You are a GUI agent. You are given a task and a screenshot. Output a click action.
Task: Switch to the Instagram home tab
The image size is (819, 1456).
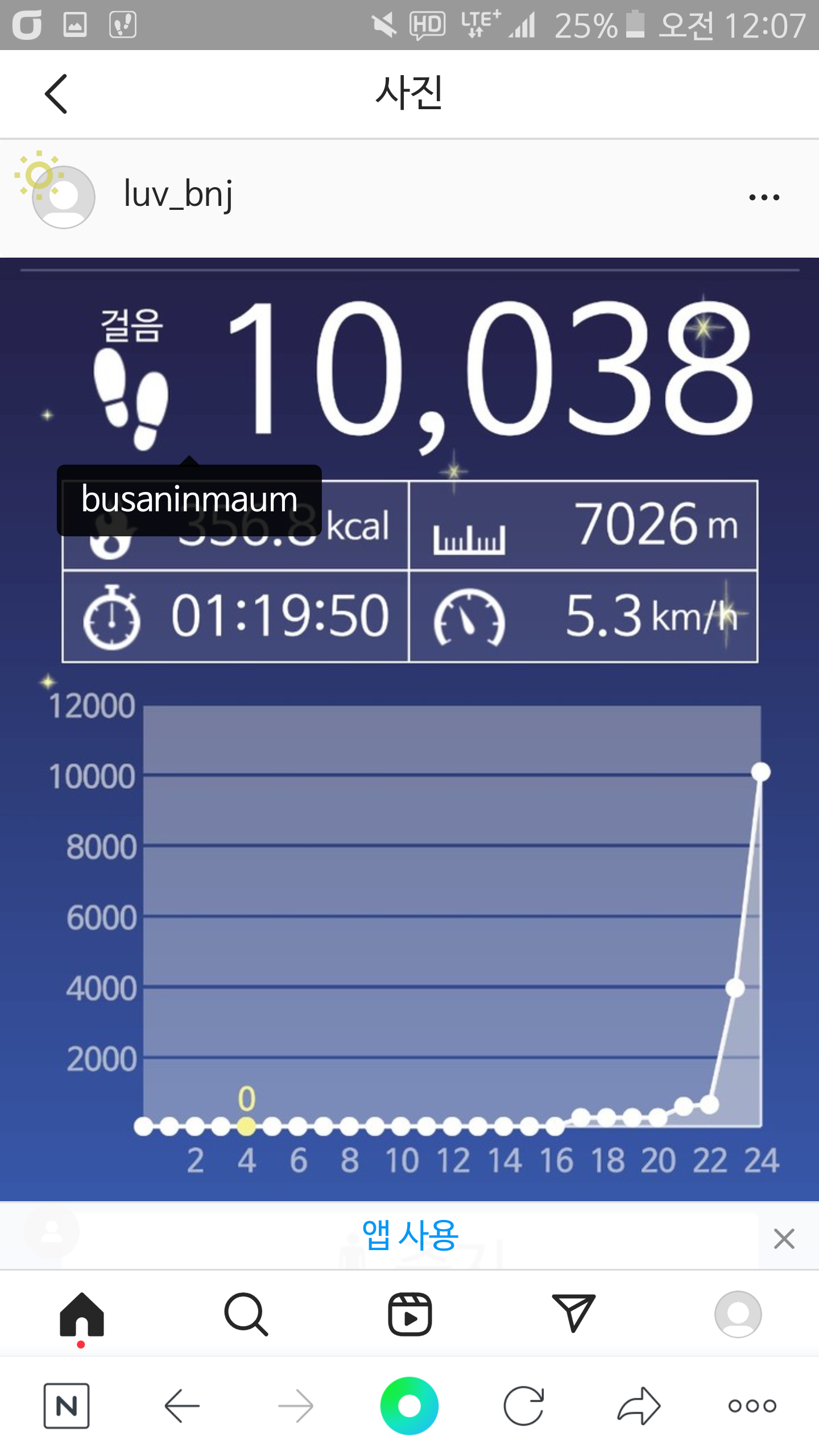click(82, 1315)
